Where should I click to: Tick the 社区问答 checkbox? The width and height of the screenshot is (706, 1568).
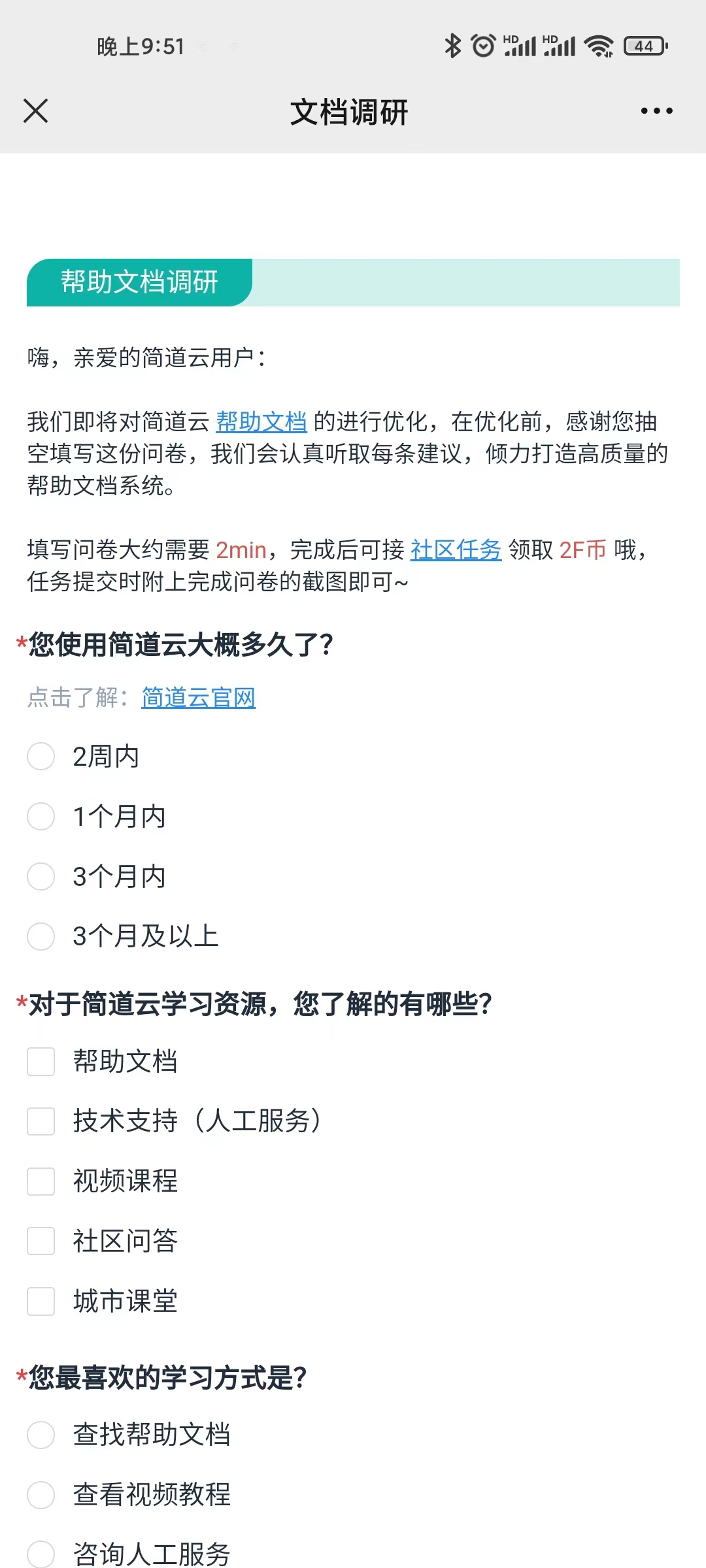pos(41,1241)
